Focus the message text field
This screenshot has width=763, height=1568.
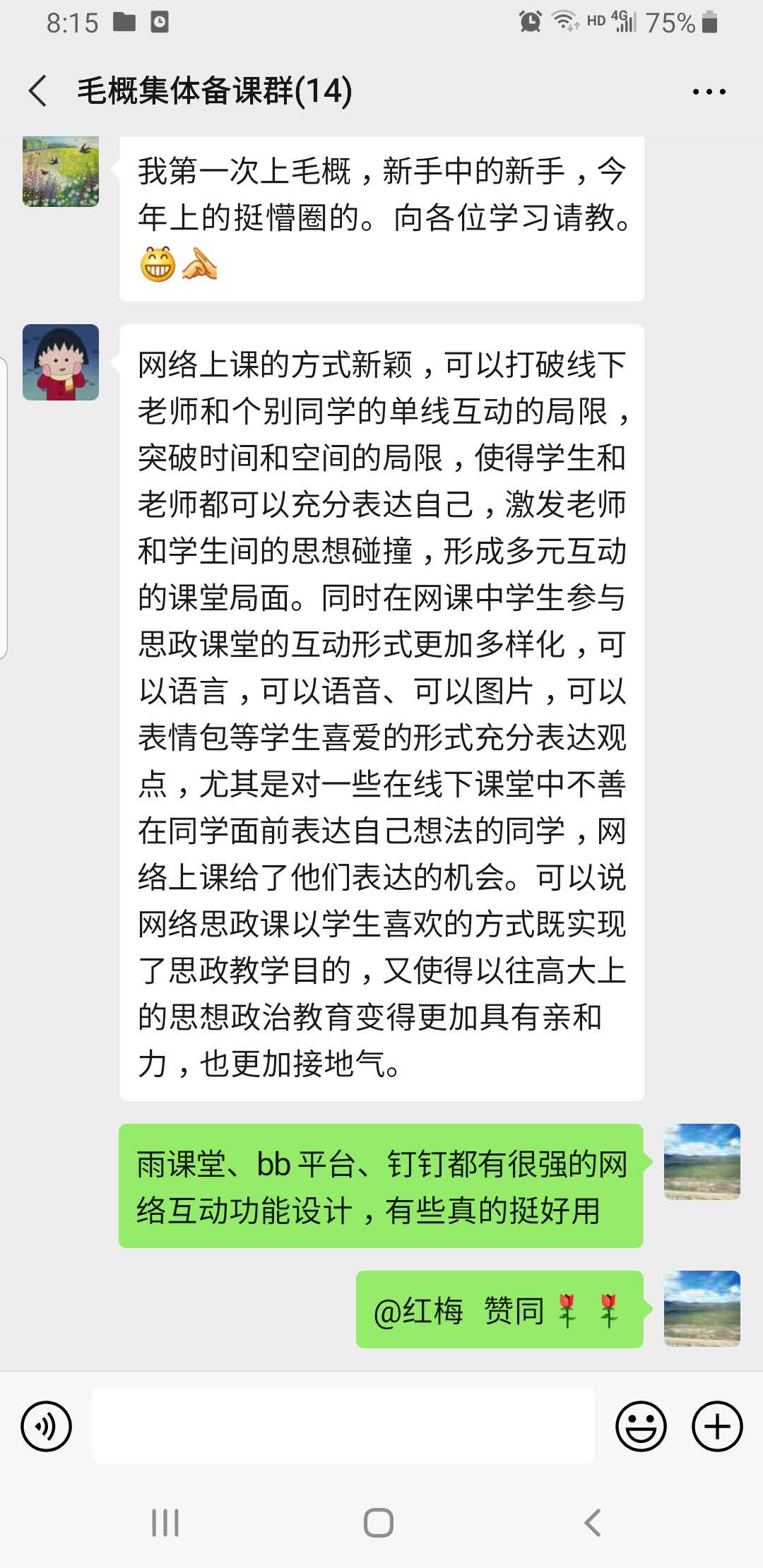tap(343, 1425)
